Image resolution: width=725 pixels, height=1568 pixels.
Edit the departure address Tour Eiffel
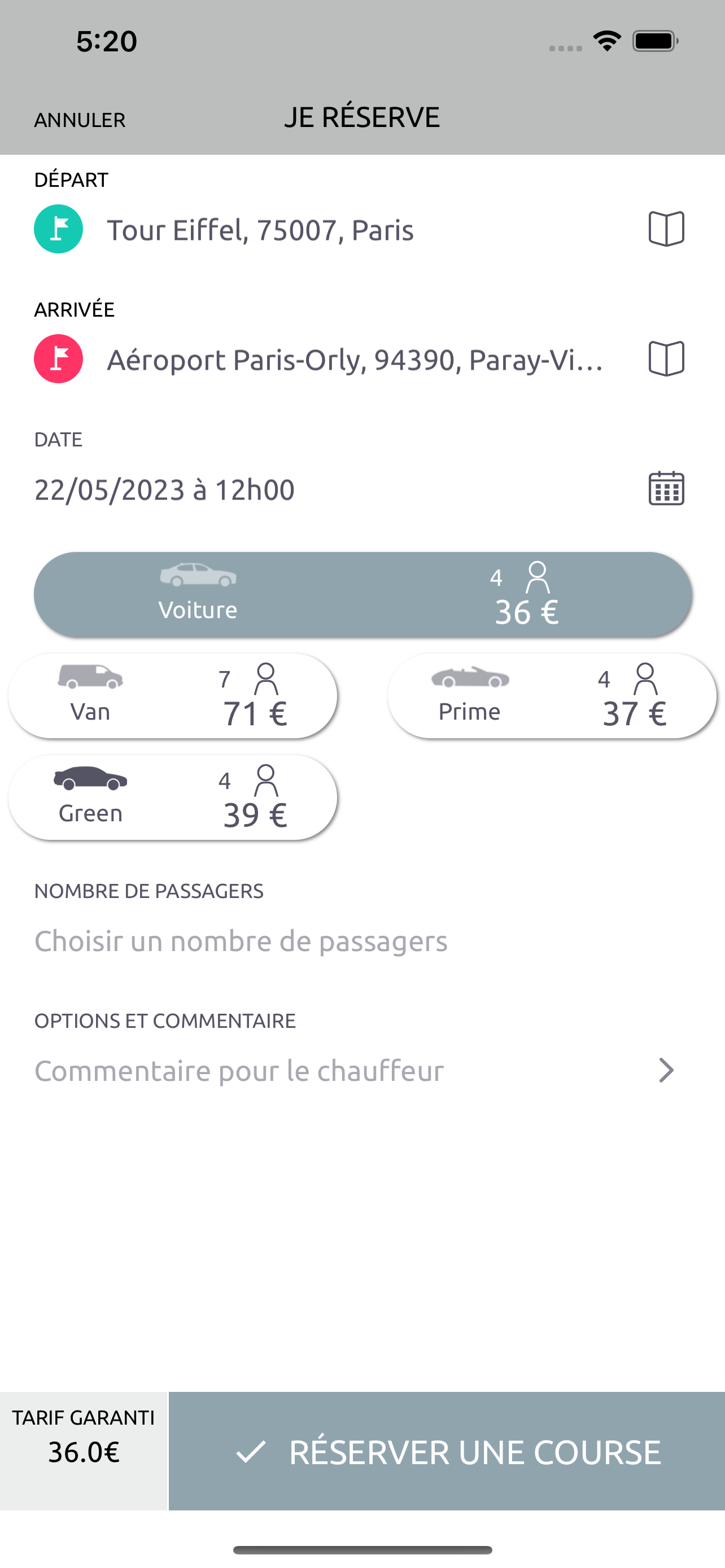point(260,230)
